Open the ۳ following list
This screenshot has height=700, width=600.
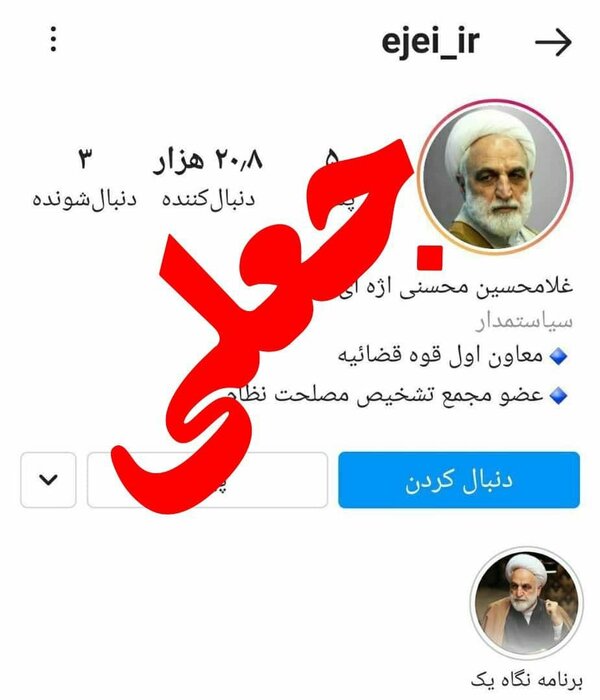point(85,178)
